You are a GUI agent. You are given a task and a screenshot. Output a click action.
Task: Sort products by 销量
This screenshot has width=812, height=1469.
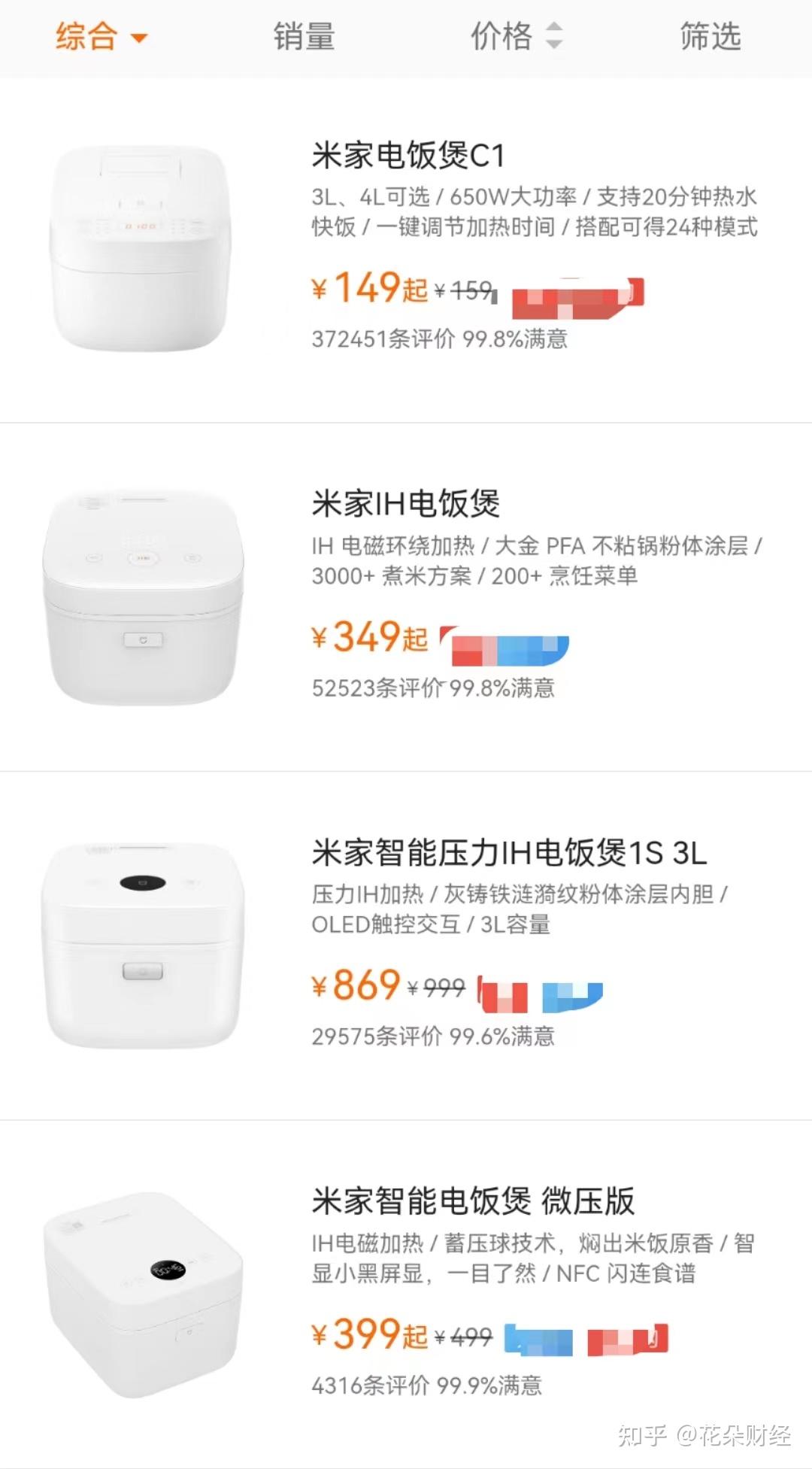304,36
